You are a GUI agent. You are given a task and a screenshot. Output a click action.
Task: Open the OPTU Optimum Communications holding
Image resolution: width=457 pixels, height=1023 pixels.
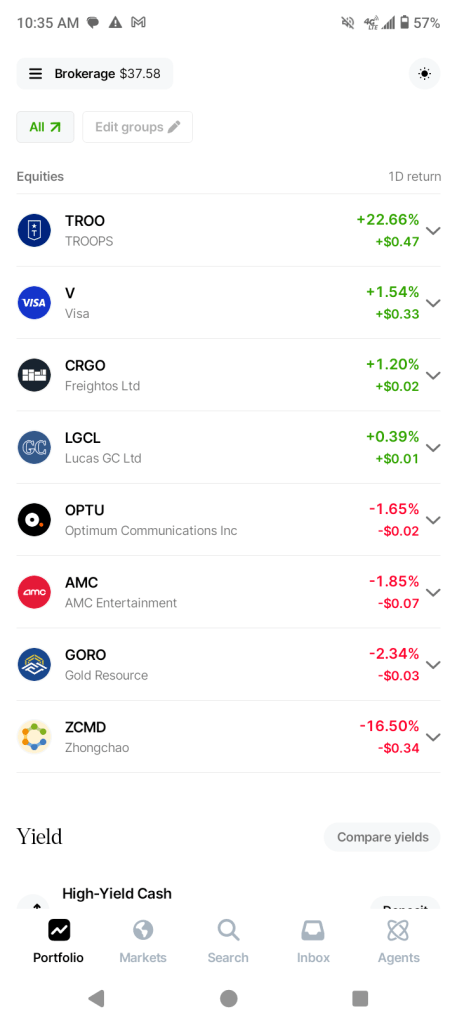coord(228,520)
